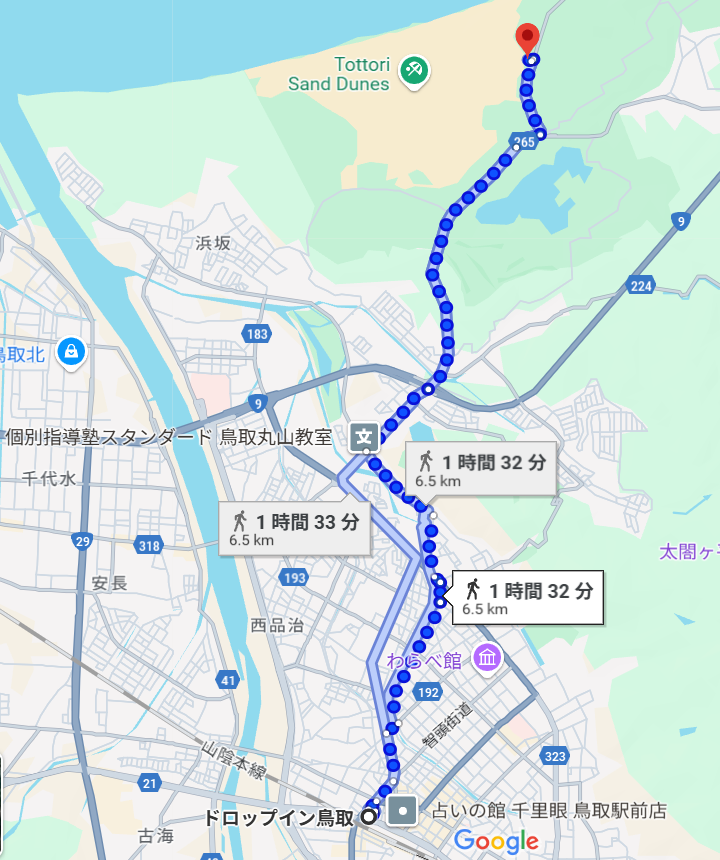Open the 個別指導塾スタンダード 鳥取丸山教室 school marker
The image size is (720, 860).
coord(363,436)
